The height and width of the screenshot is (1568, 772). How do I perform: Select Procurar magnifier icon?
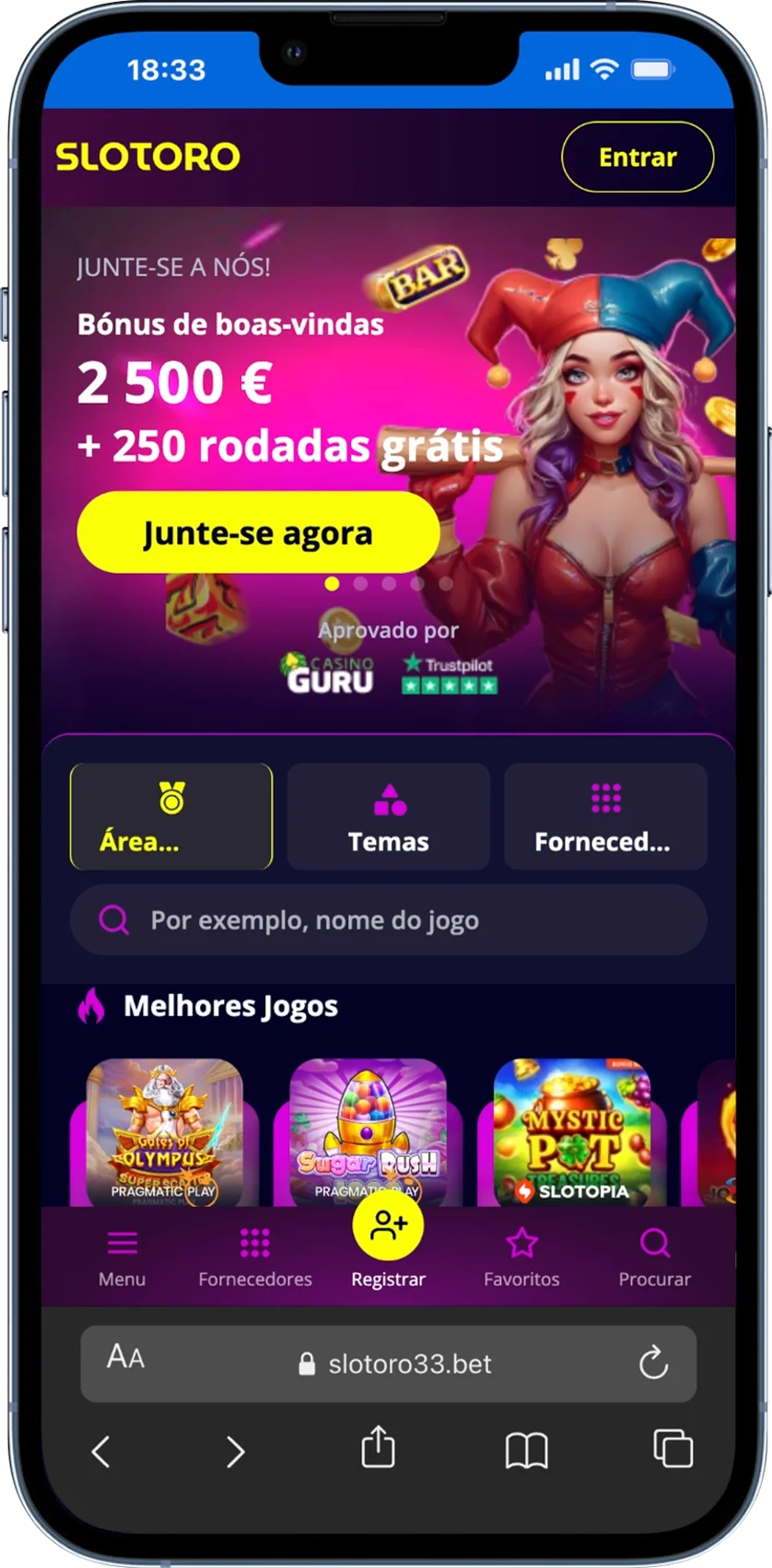coord(655,1241)
